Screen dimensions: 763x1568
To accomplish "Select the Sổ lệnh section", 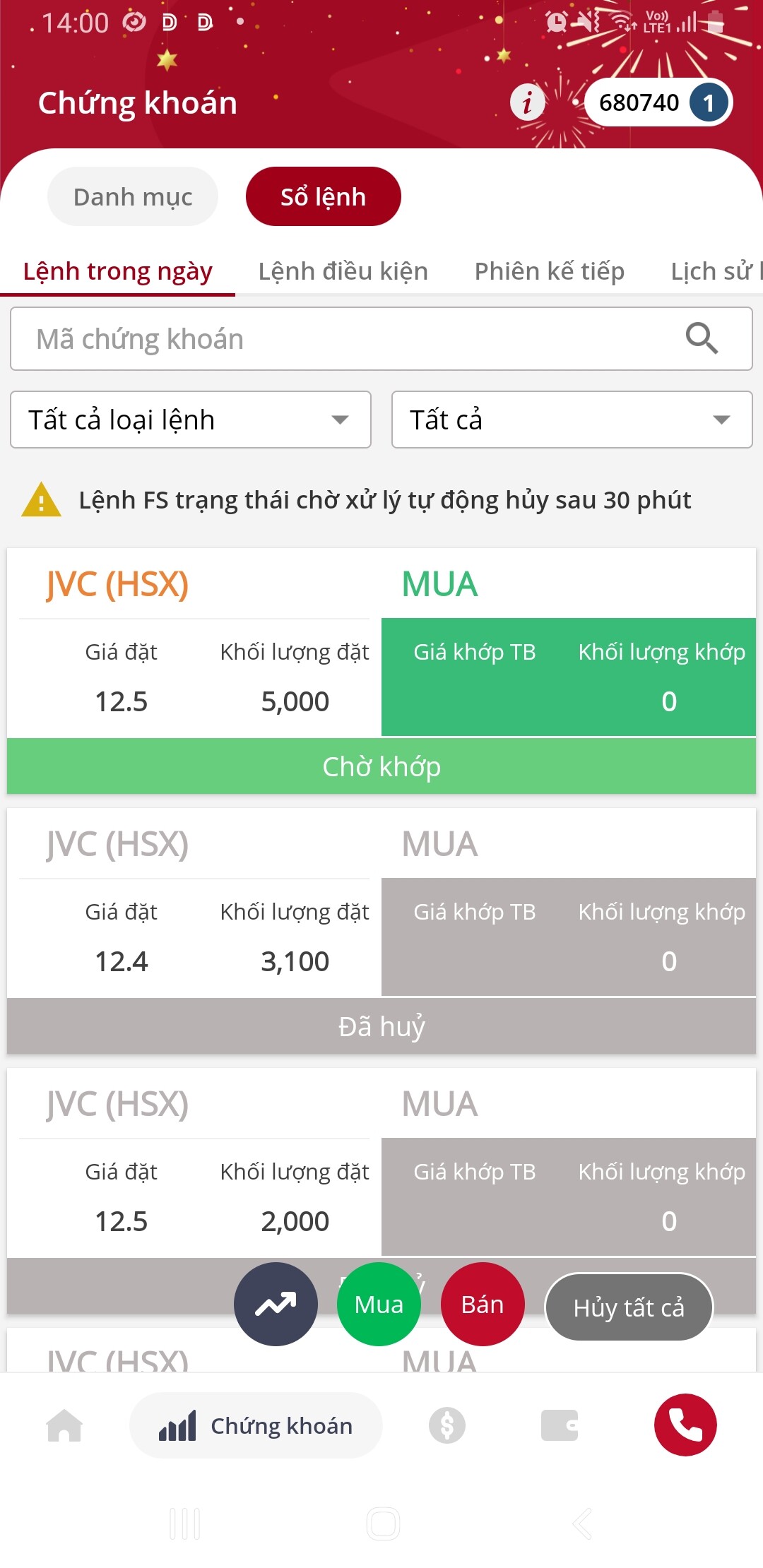I will pos(323,196).
